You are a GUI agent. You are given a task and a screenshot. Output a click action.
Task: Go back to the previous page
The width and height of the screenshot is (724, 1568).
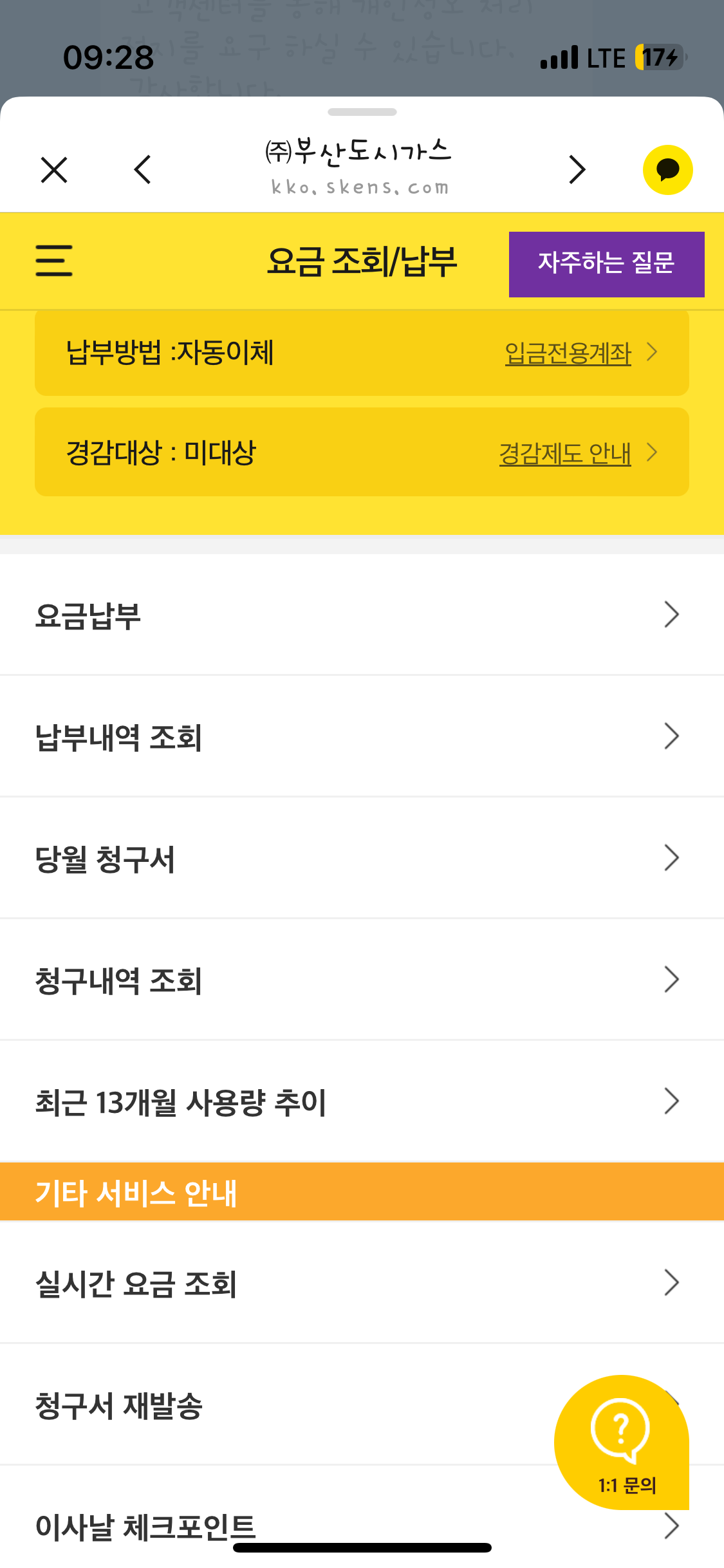click(x=142, y=170)
